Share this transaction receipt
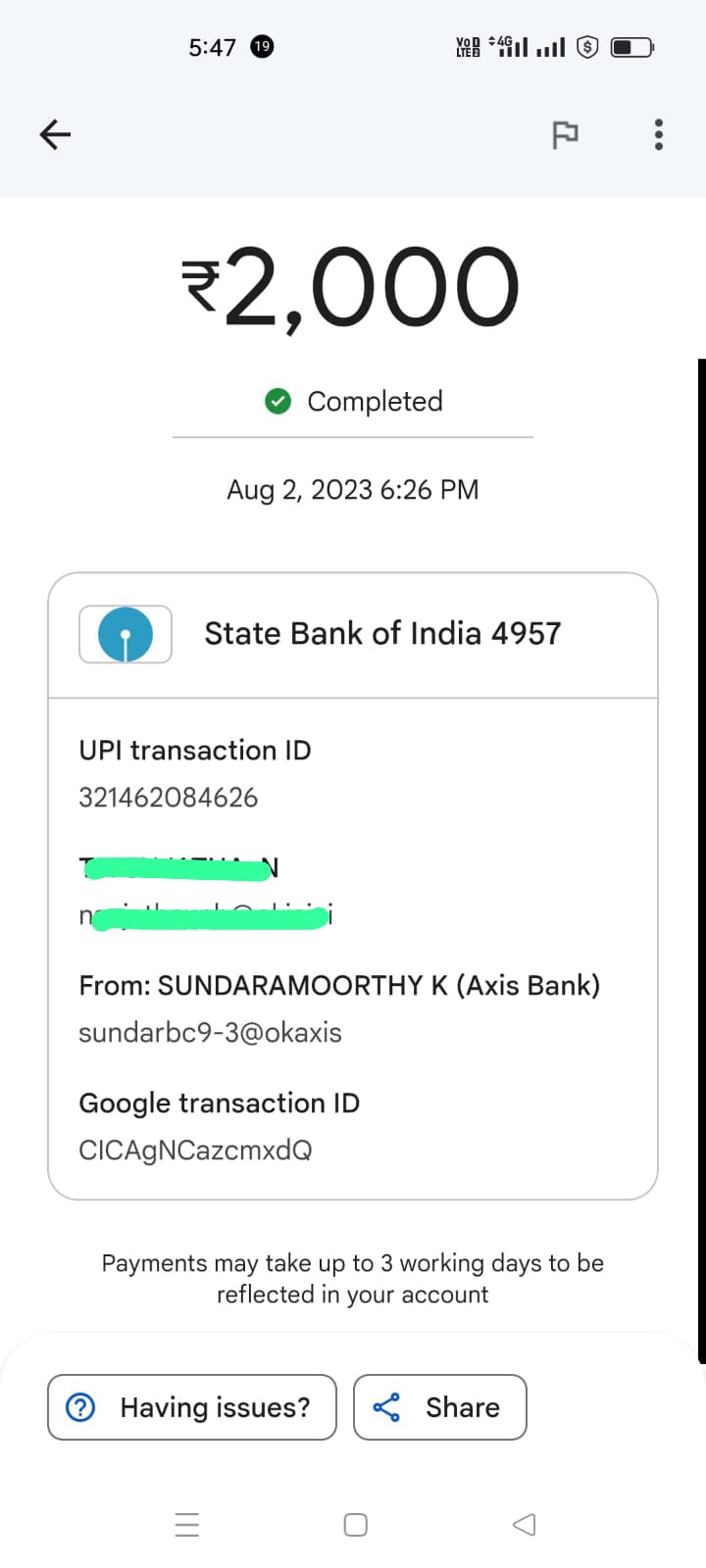This screenshot has height=1568, width=706. click(439, 1407)
